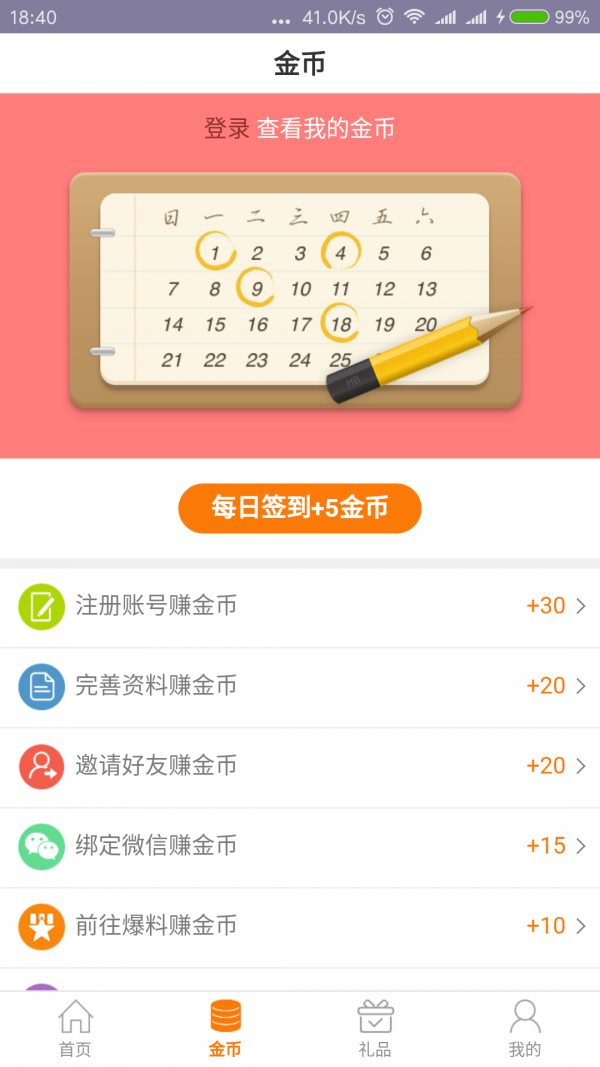Open 绑定微信赚金币 row
The image size is (600, 1067).
tap(300, 846)
